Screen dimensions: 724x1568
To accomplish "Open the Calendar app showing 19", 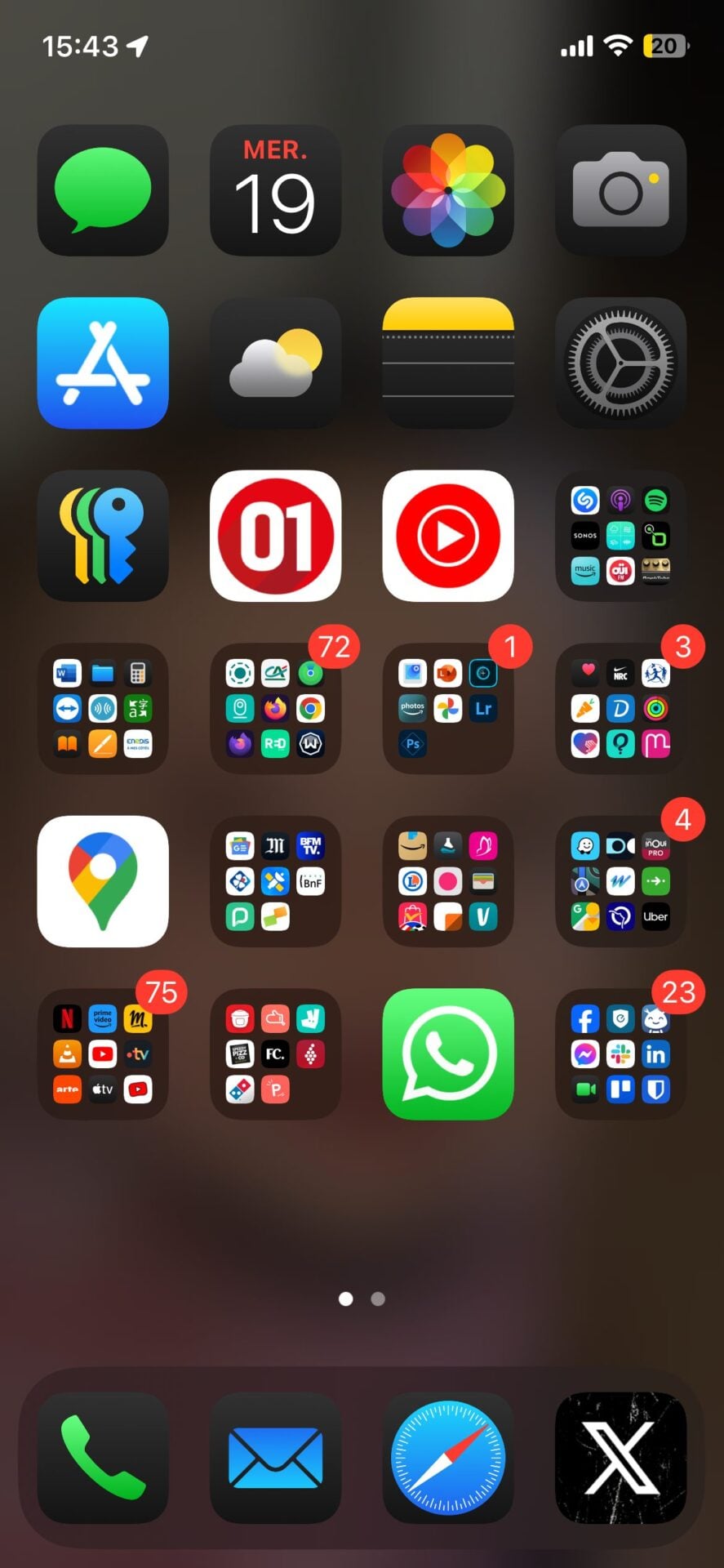I will coord(275,190).
